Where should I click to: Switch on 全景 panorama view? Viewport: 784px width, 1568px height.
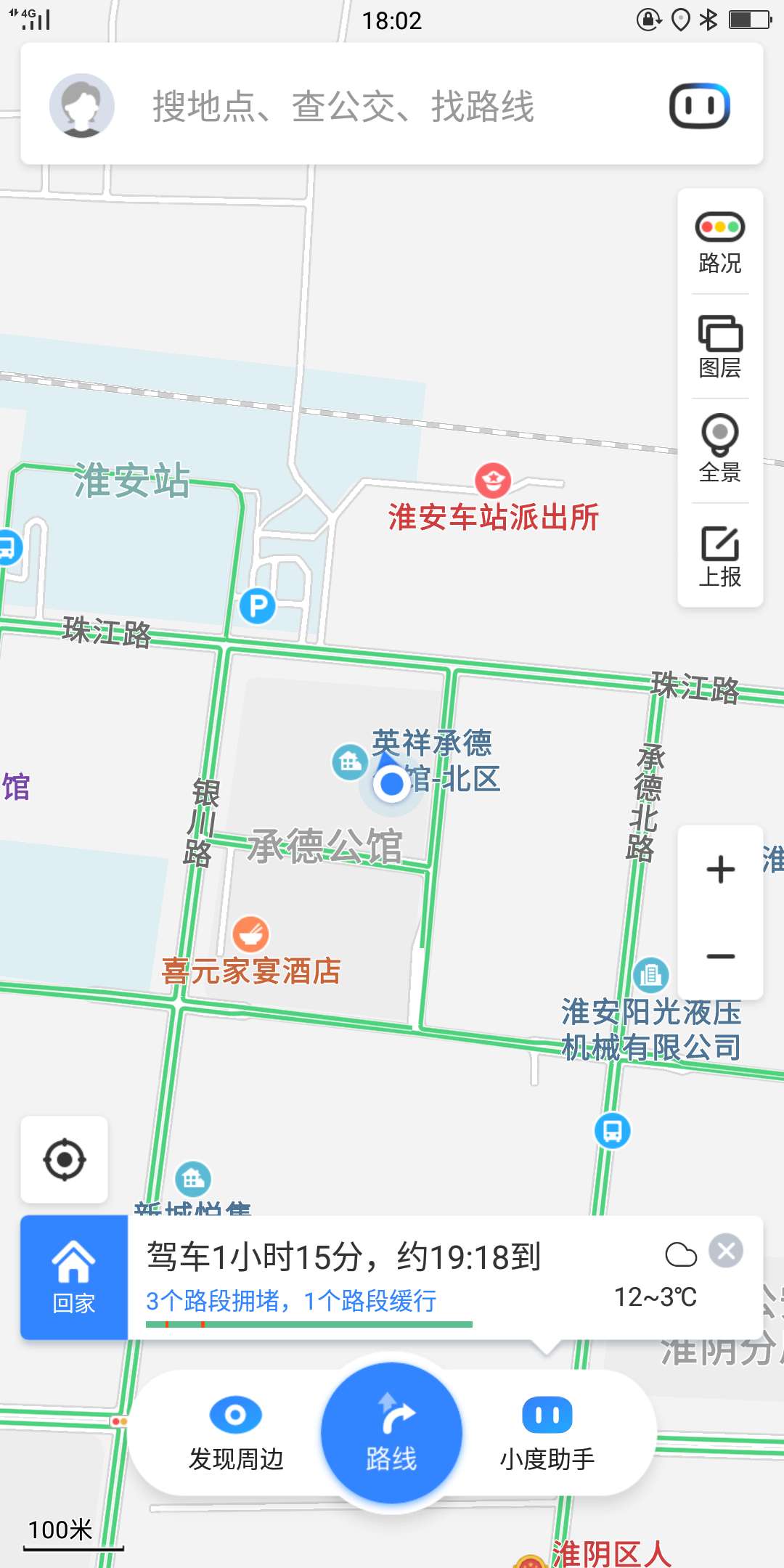tap(720, 450)
